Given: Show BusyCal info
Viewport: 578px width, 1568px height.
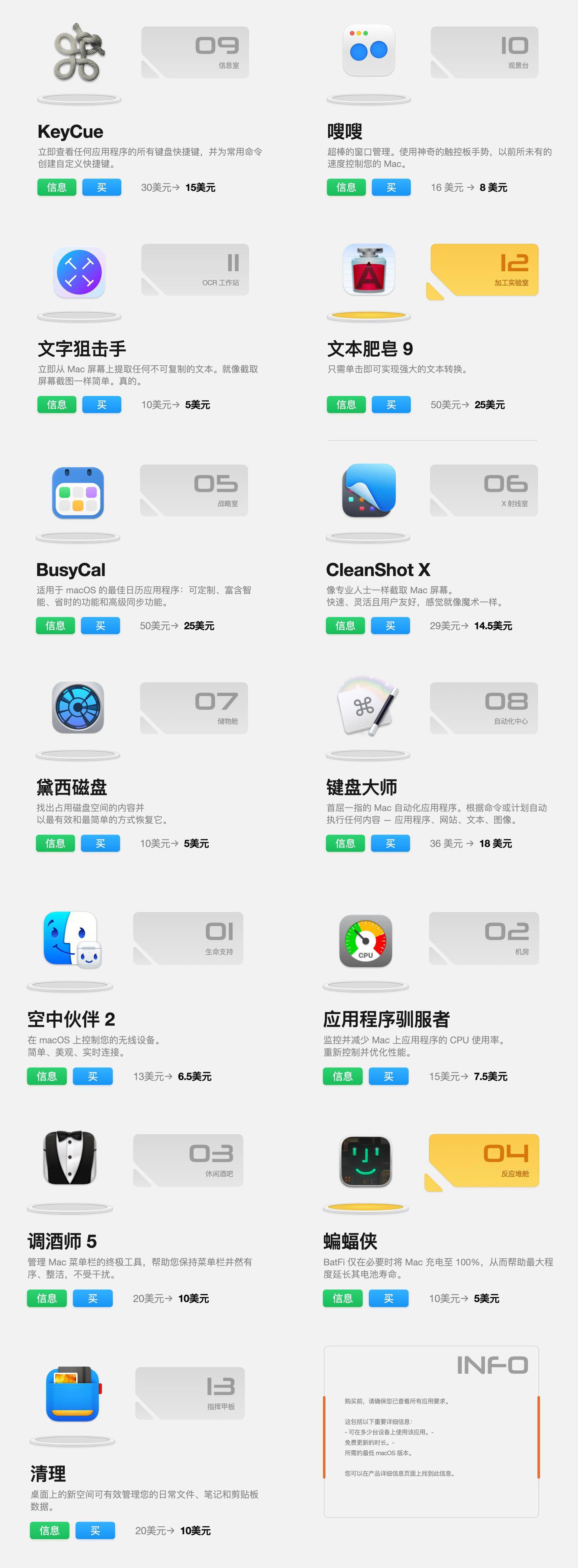Looking at the screenshot, I should pos(56,626).
